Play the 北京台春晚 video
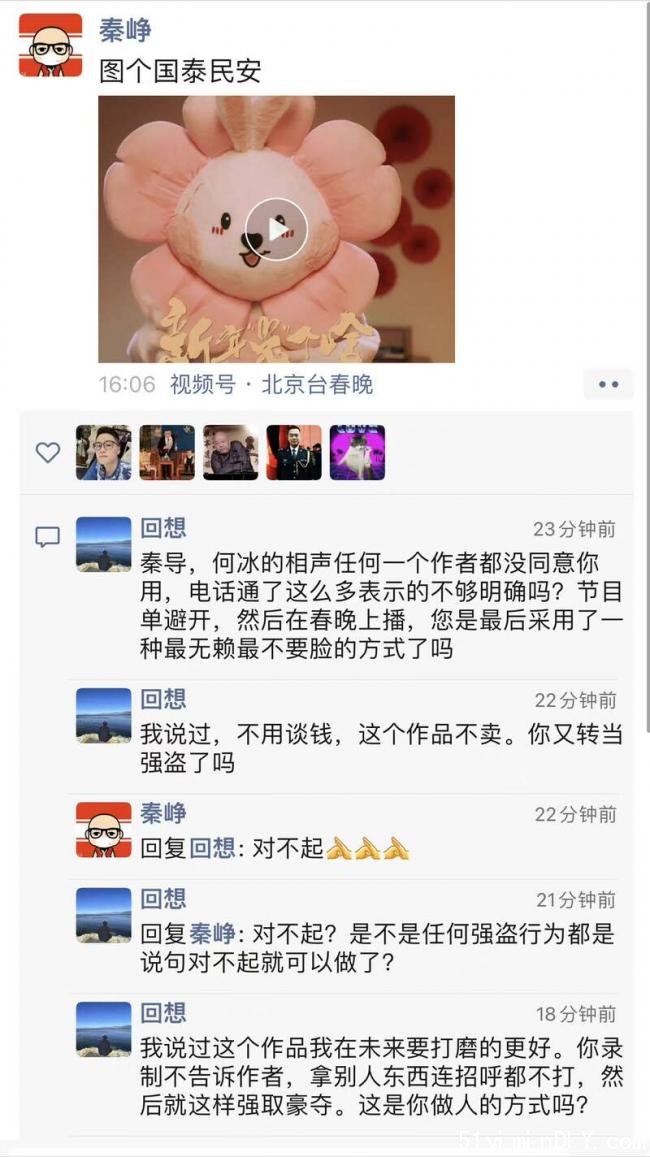650x1157 pixels. coord(276,229)
